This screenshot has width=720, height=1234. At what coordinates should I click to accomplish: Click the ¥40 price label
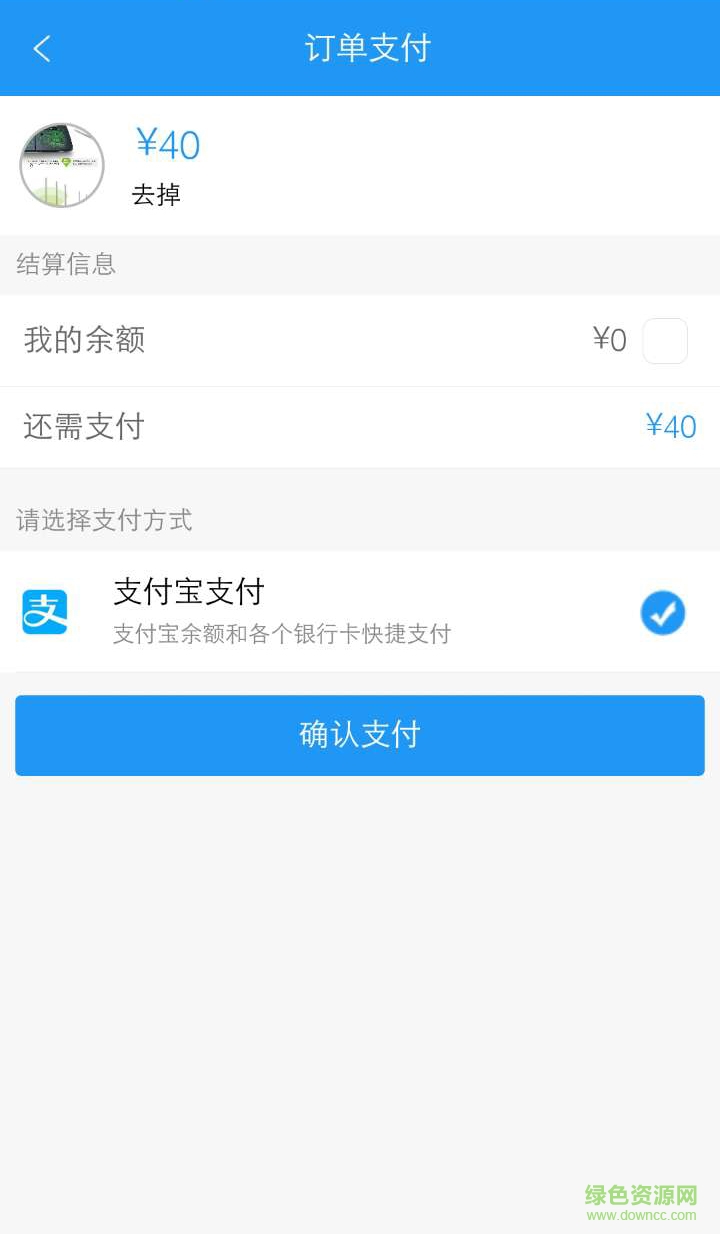167,145
